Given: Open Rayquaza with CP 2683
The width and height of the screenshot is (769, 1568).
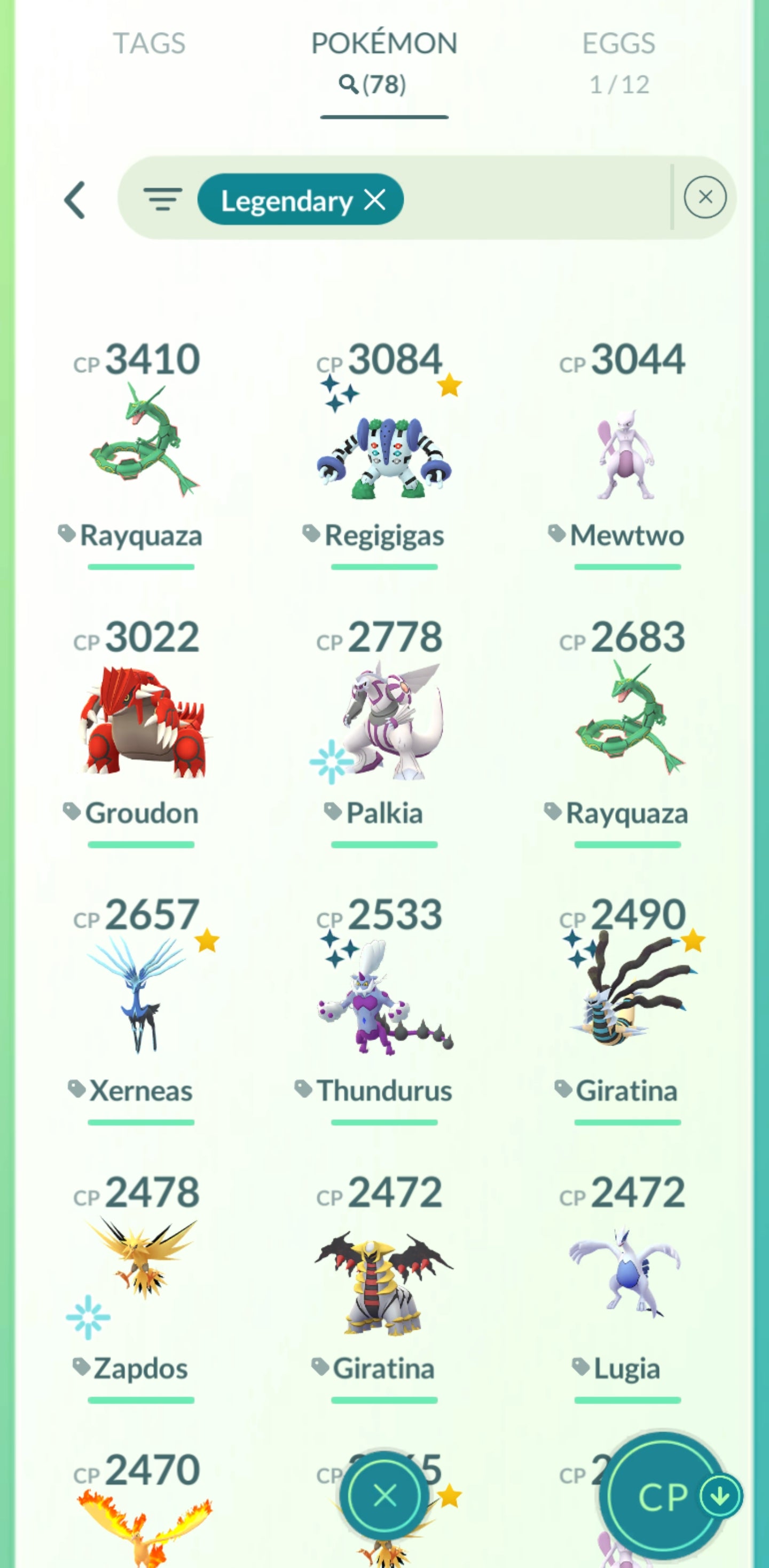Looking at the screenshot, I should click(626, 721).
